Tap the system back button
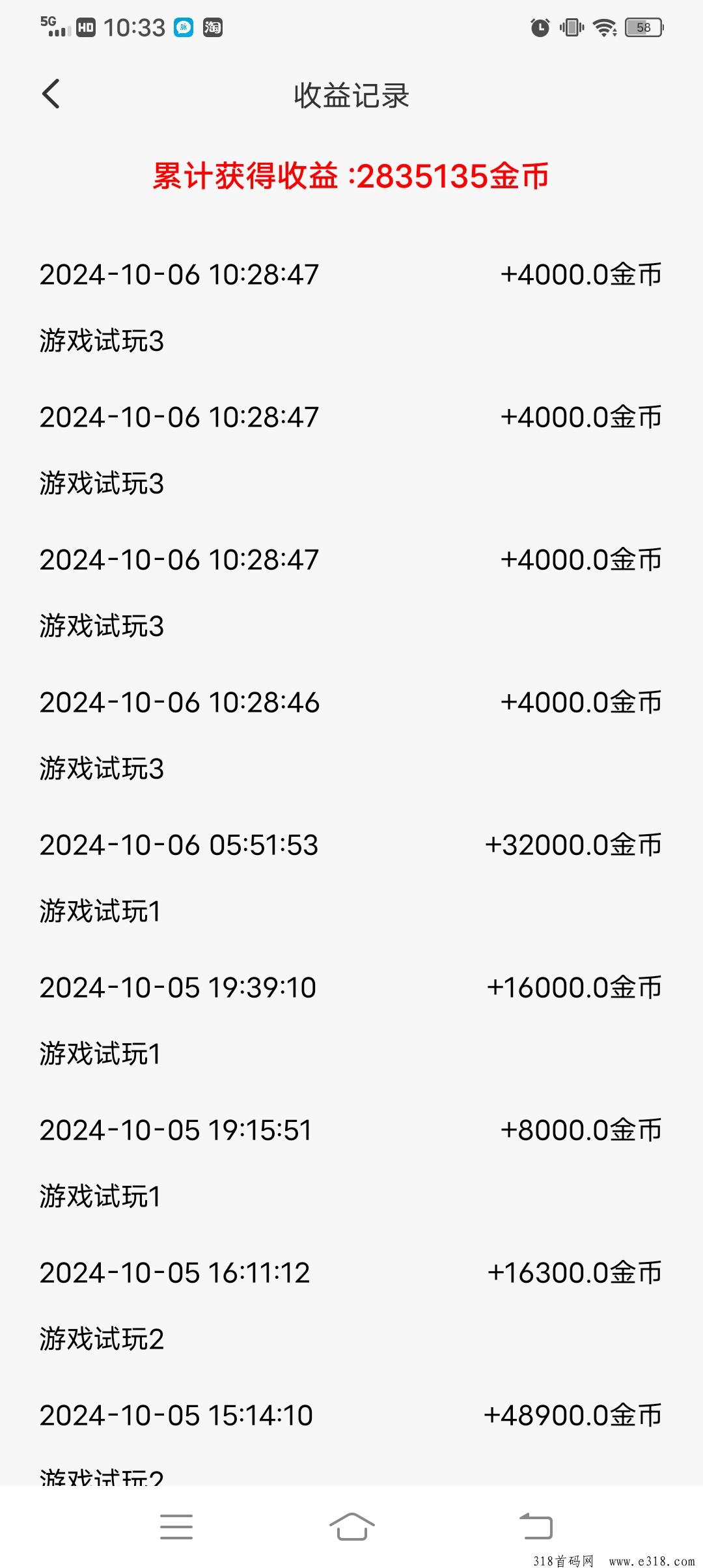Image resolution: width=703 pixels, height=1568 pixels. (x=536, y=1526)
